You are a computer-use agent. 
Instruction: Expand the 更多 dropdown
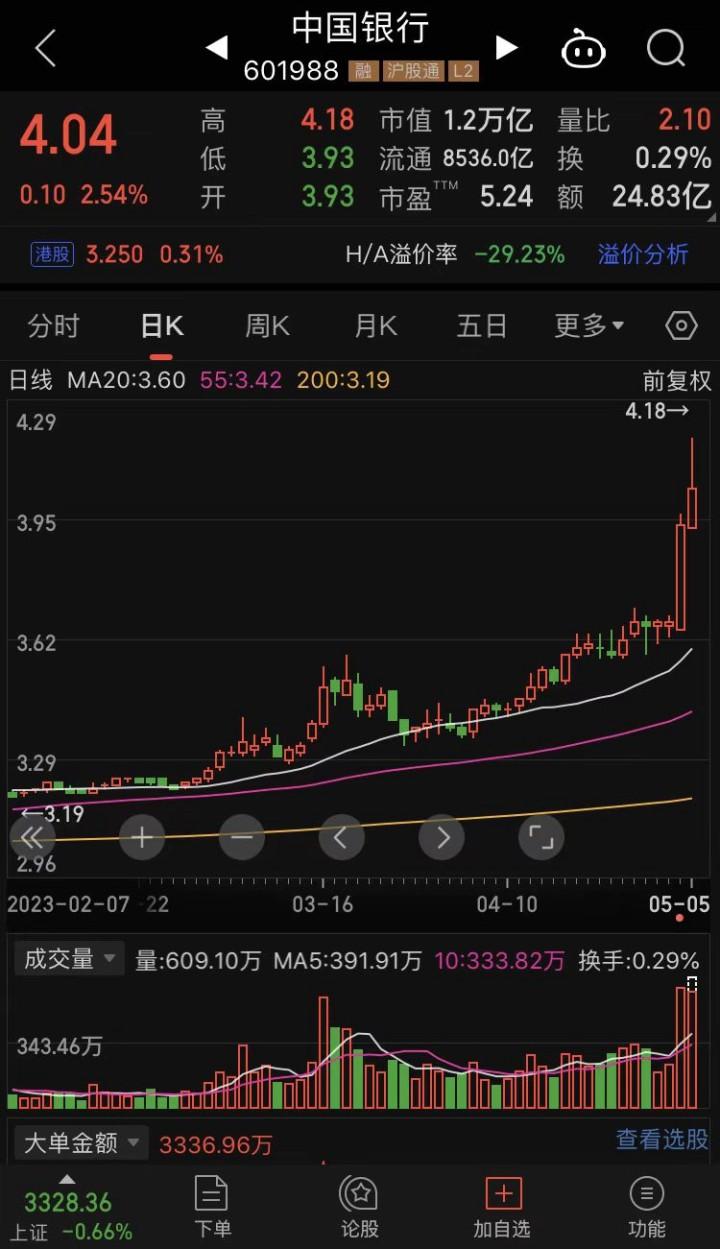click(x=590, y=326)
